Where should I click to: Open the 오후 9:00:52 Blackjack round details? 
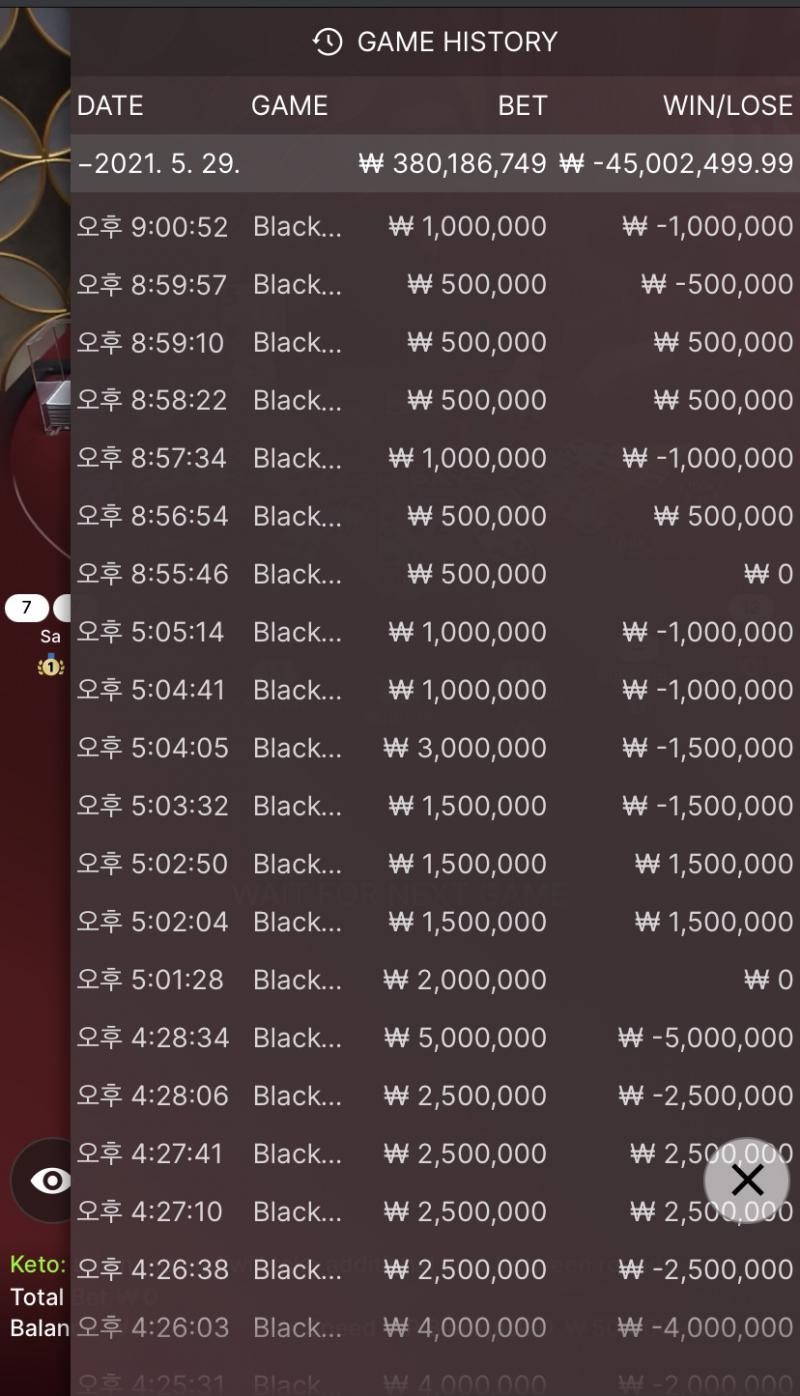pos(435,227)
